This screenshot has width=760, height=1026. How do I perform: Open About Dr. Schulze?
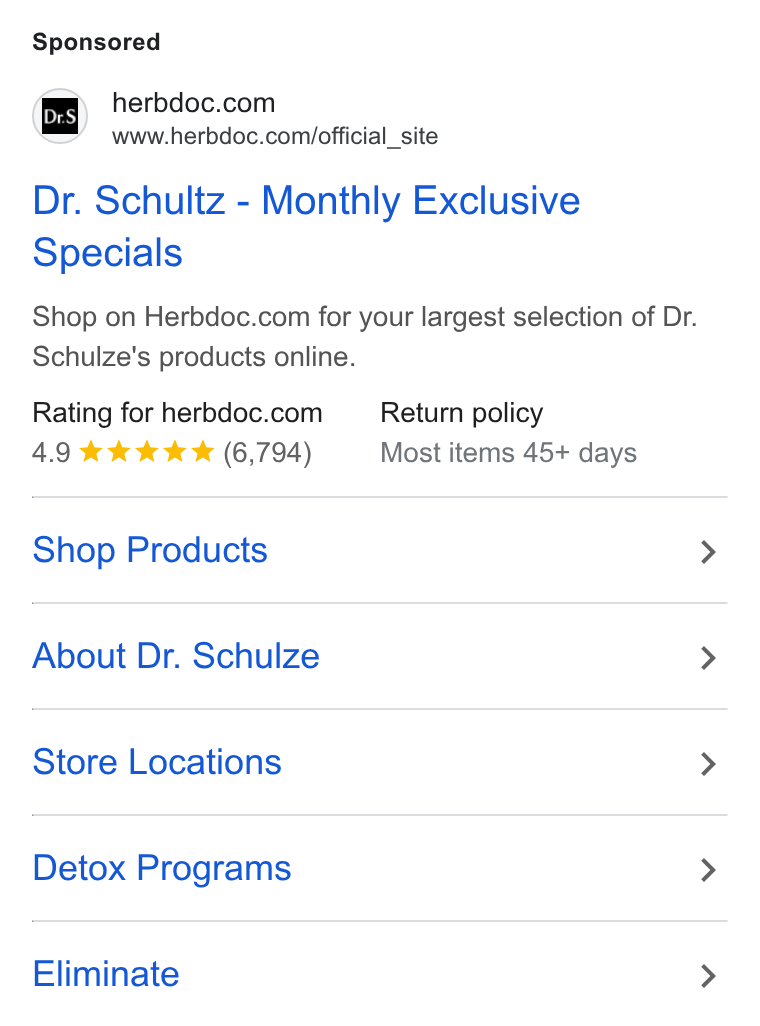click(380, 656)
